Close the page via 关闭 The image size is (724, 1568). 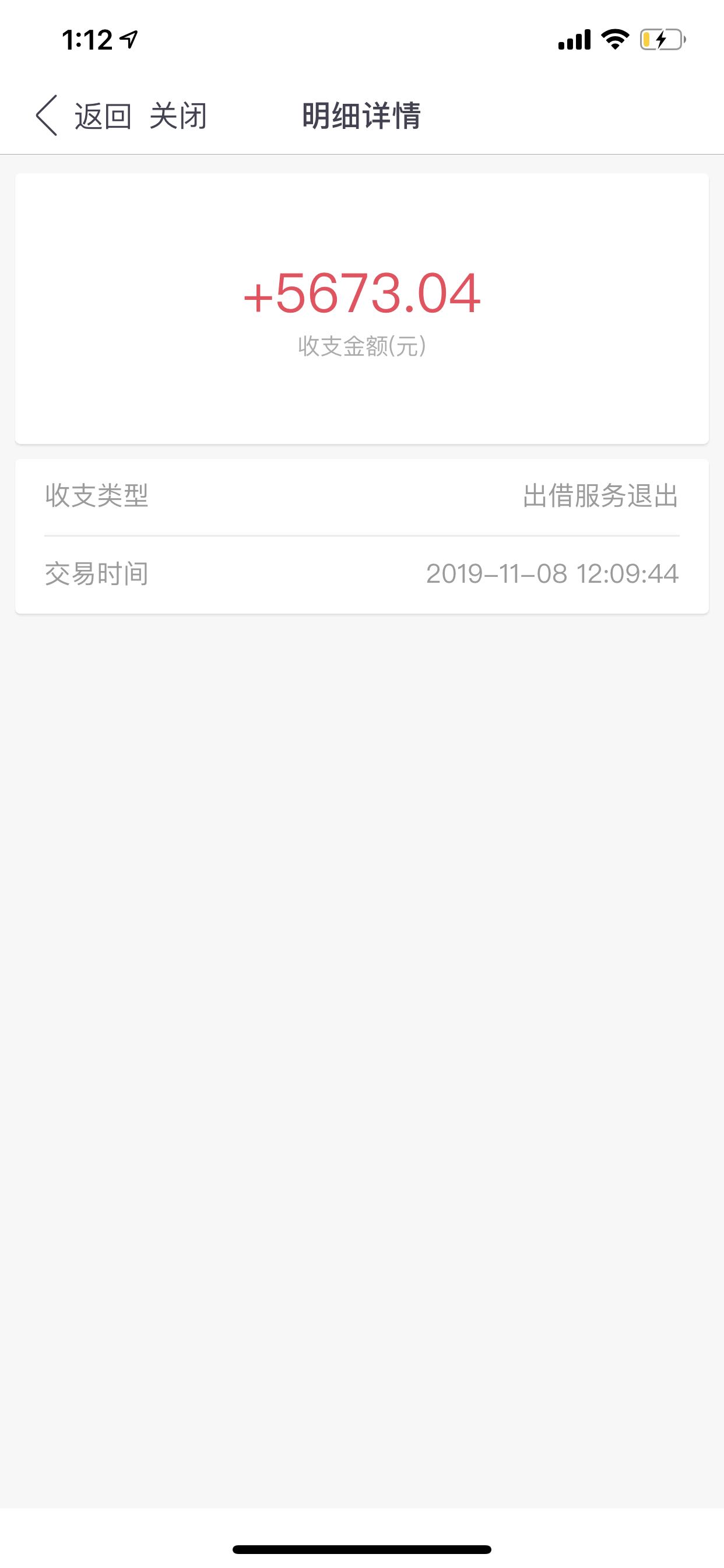[x=178, y=116]
